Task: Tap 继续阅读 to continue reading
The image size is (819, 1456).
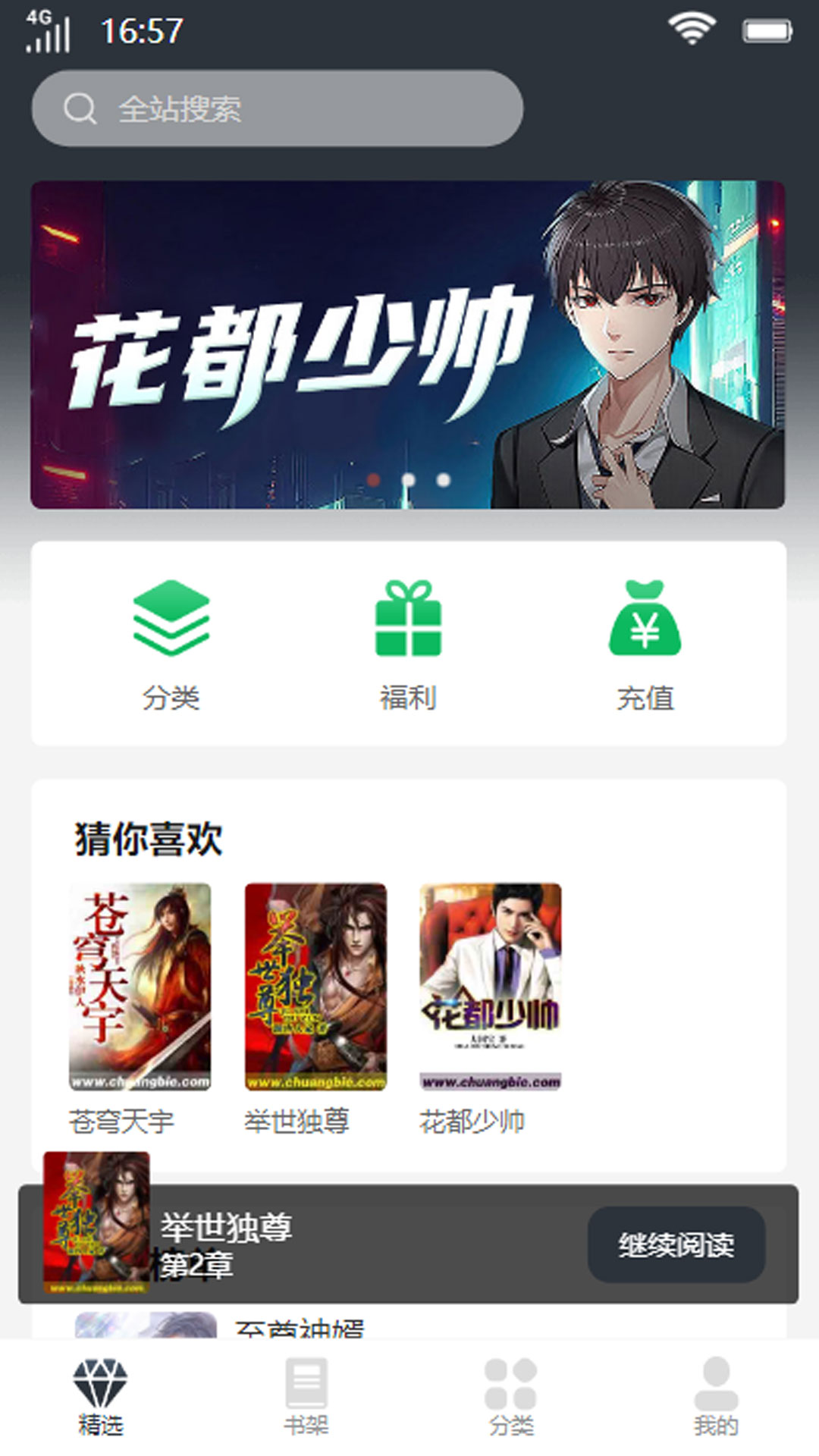Action: click(x=676, y=1244)
